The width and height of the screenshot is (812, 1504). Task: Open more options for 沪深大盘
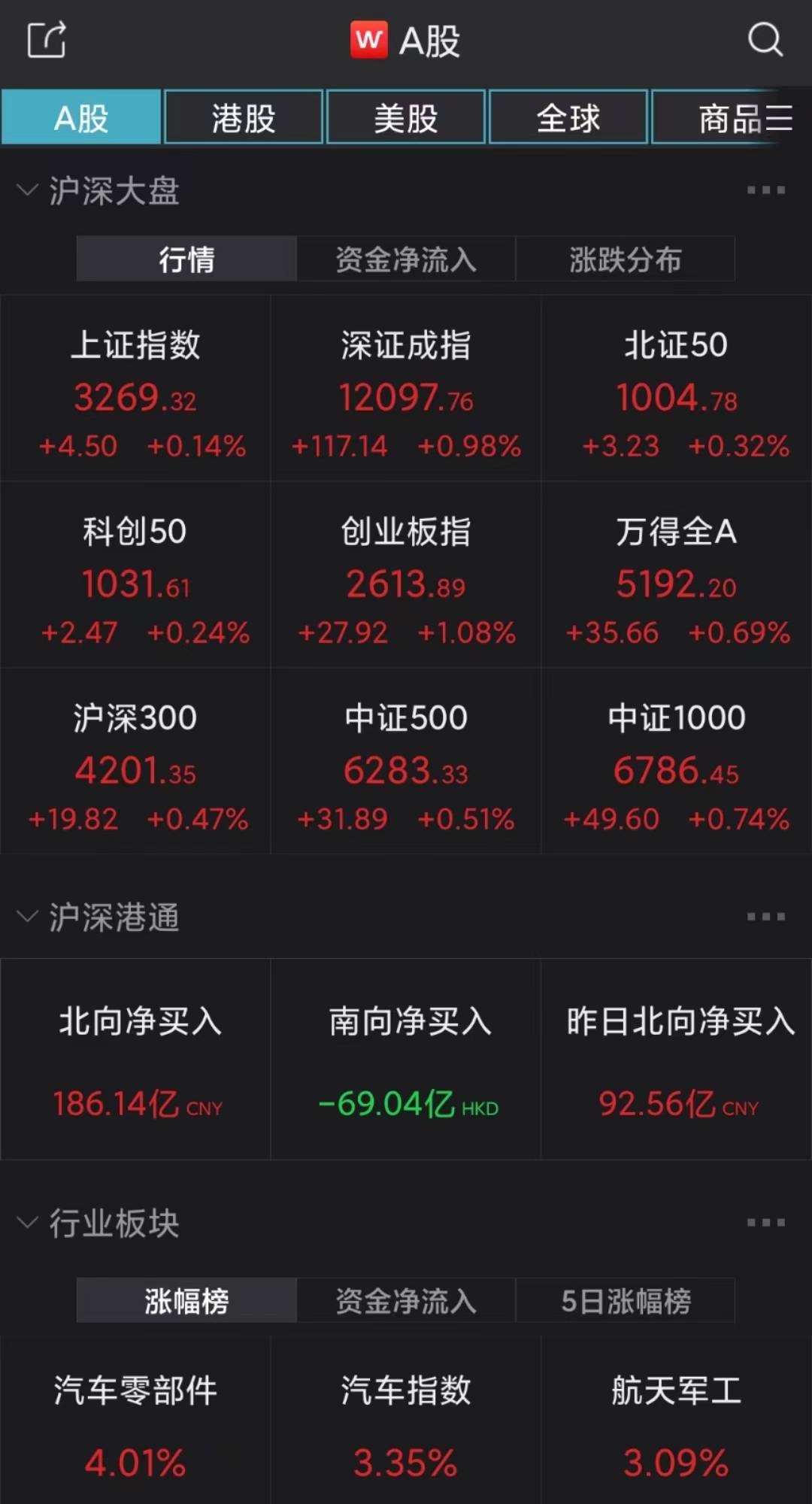point(765,190)
